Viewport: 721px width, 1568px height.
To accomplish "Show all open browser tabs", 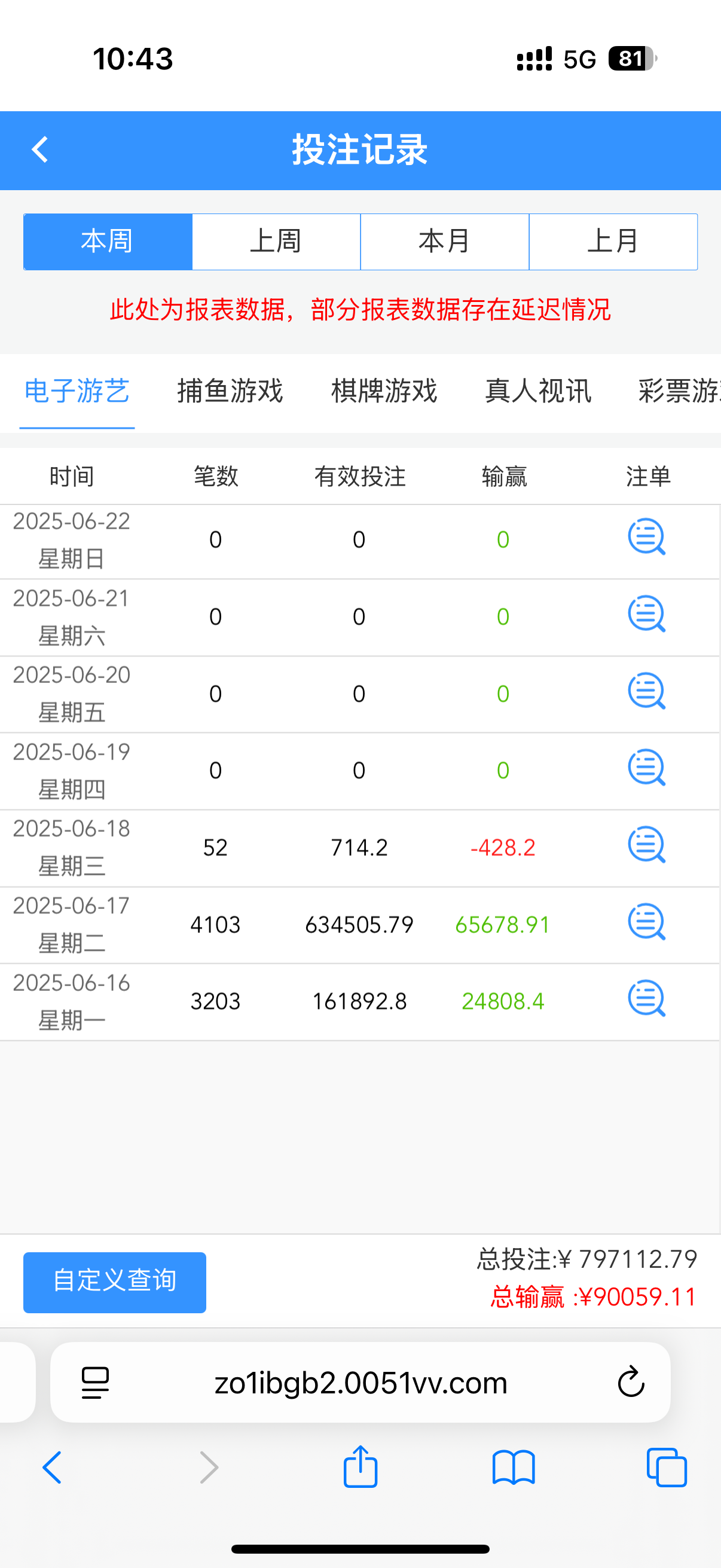I will click(667, 1468).
